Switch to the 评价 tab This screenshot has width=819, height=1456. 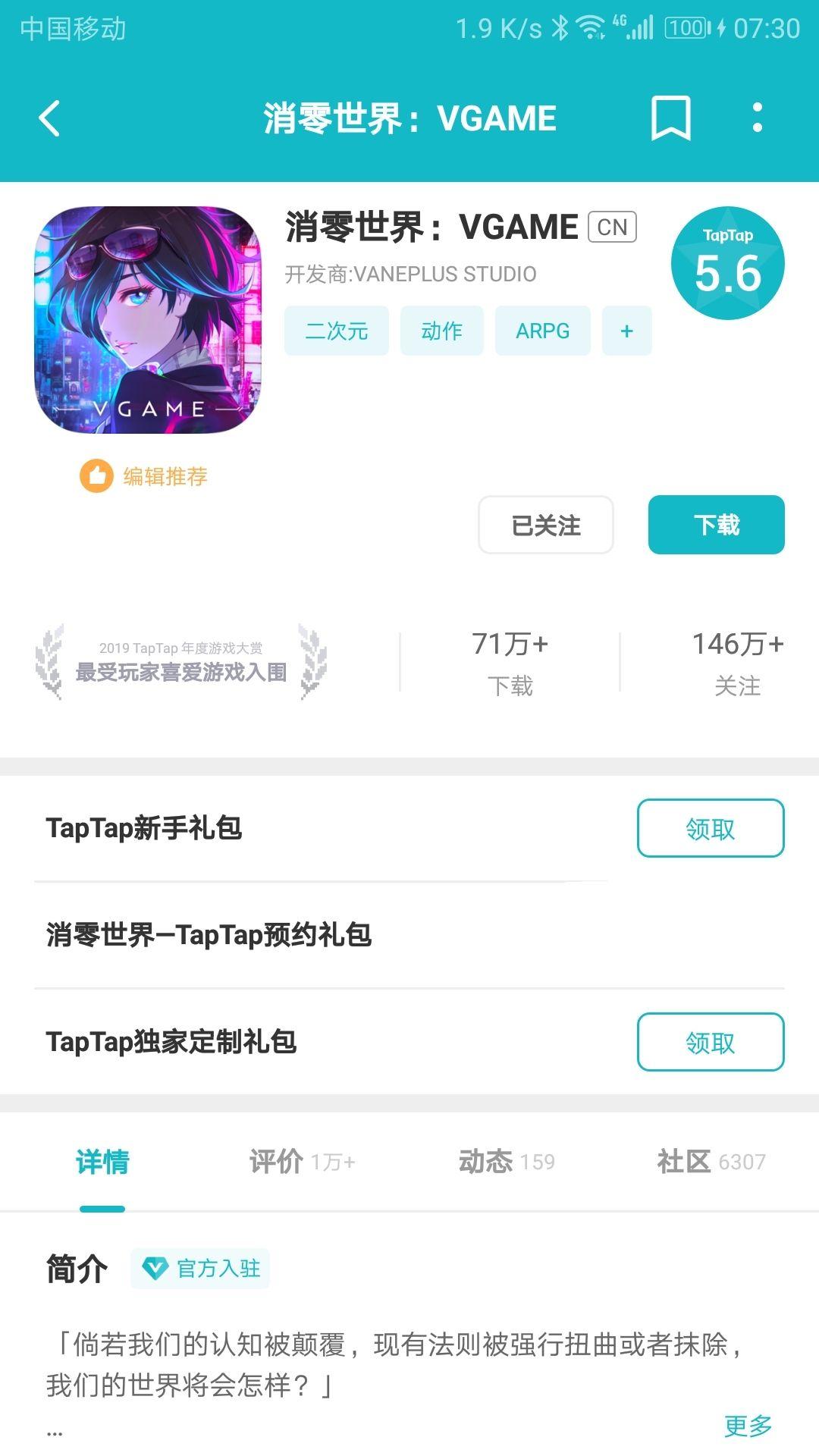pos(301,1161)
